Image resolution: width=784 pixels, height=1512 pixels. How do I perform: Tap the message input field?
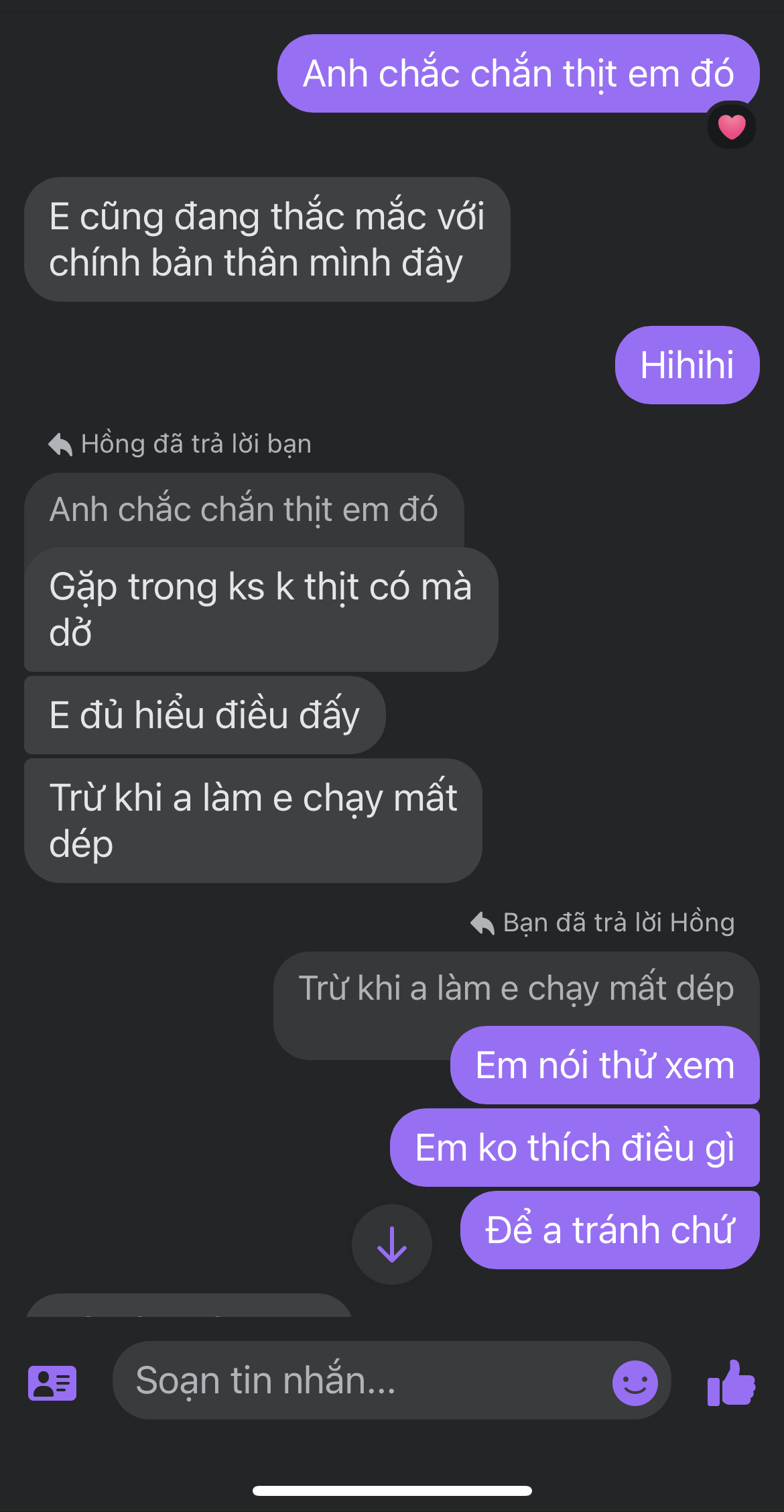362,1380
